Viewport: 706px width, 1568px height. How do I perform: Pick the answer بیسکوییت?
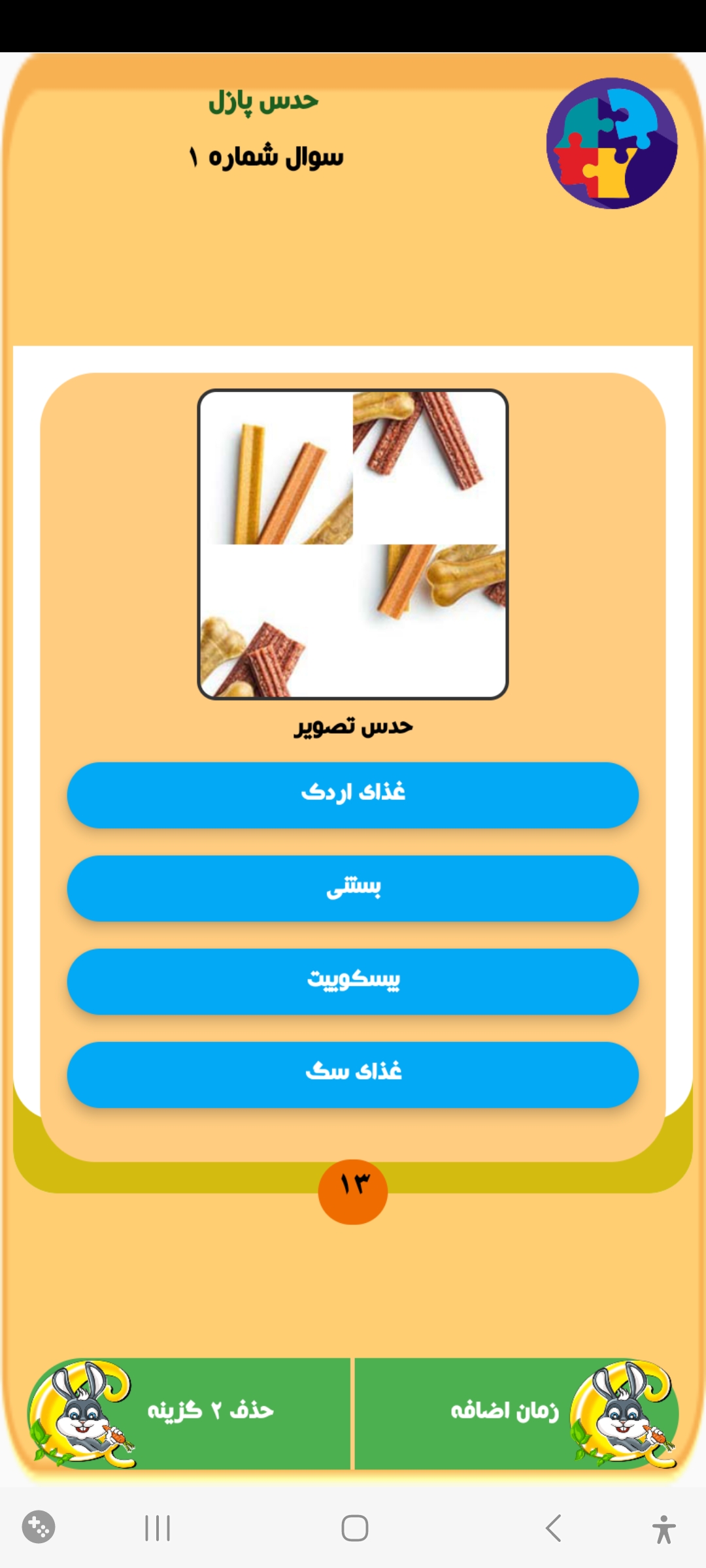[353, 981]
